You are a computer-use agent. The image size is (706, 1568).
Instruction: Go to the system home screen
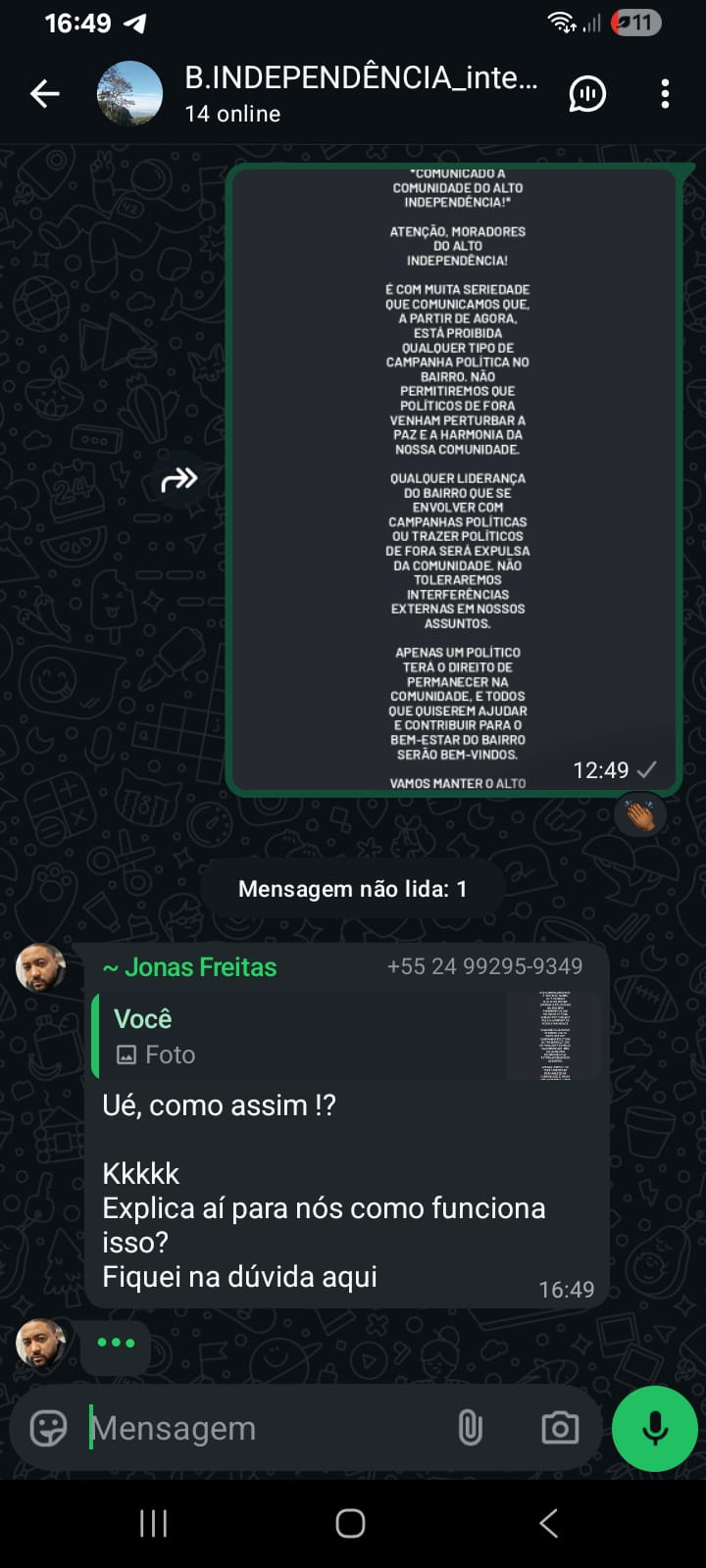point(350,1523)
